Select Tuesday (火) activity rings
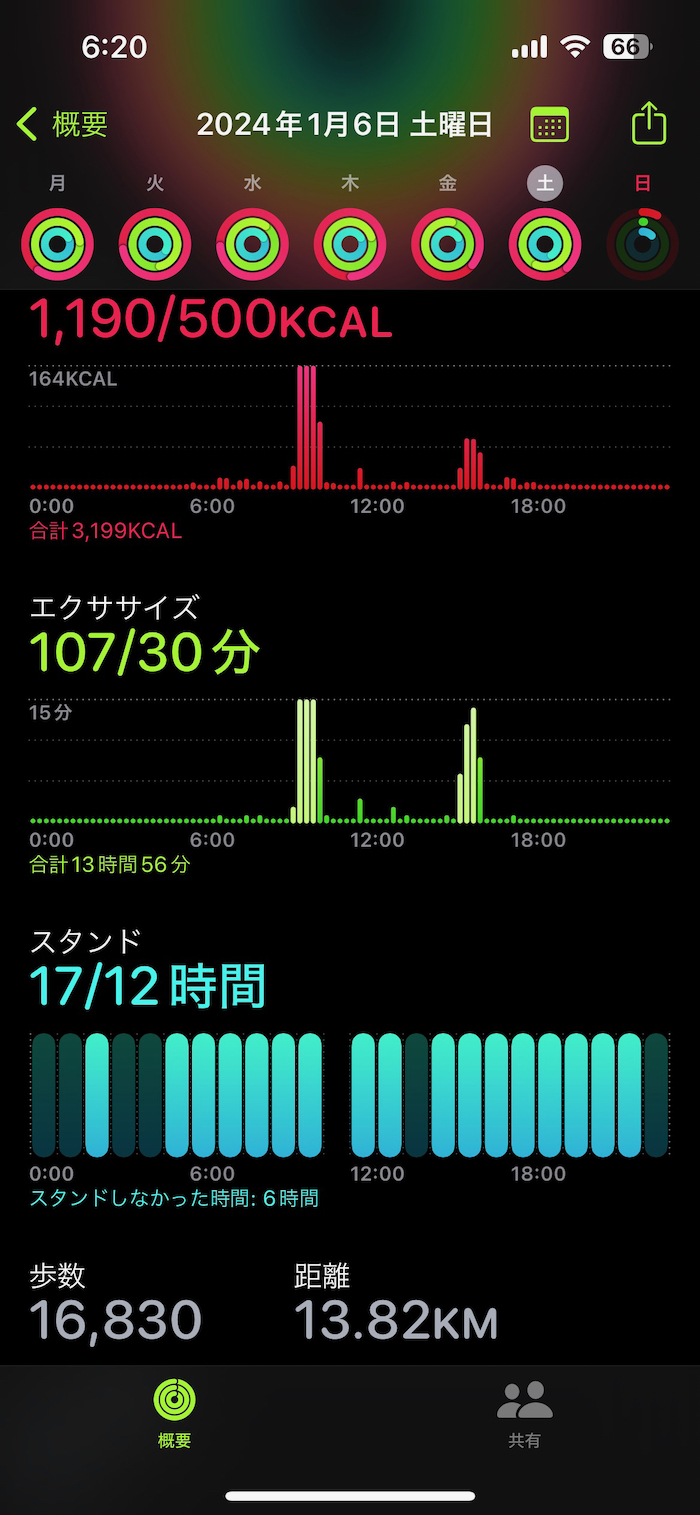Image resolution: width=700 pixels, height=1515 pixels. click(155, 243)
